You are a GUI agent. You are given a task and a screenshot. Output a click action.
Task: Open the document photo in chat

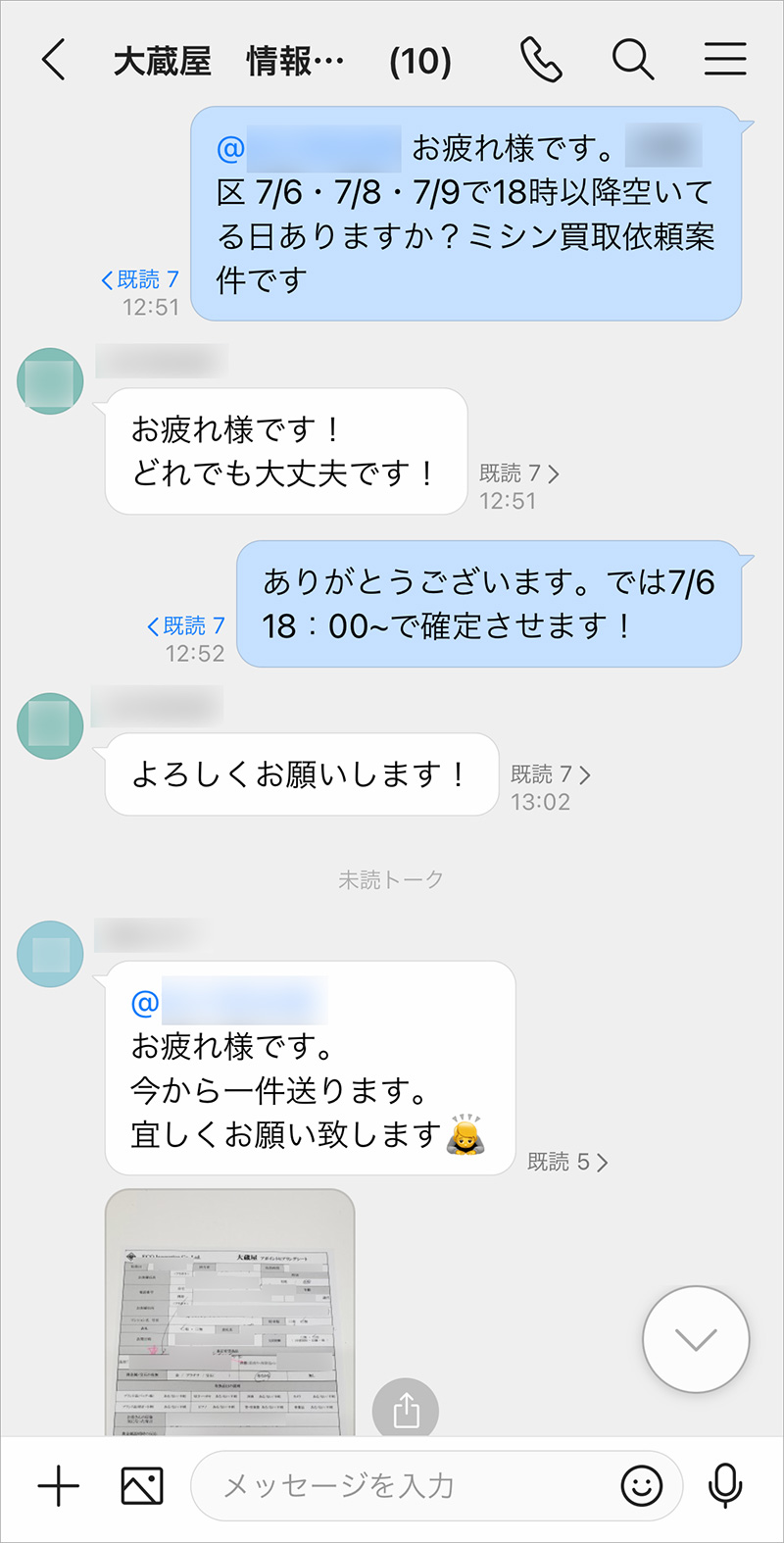click(229, 1314)
